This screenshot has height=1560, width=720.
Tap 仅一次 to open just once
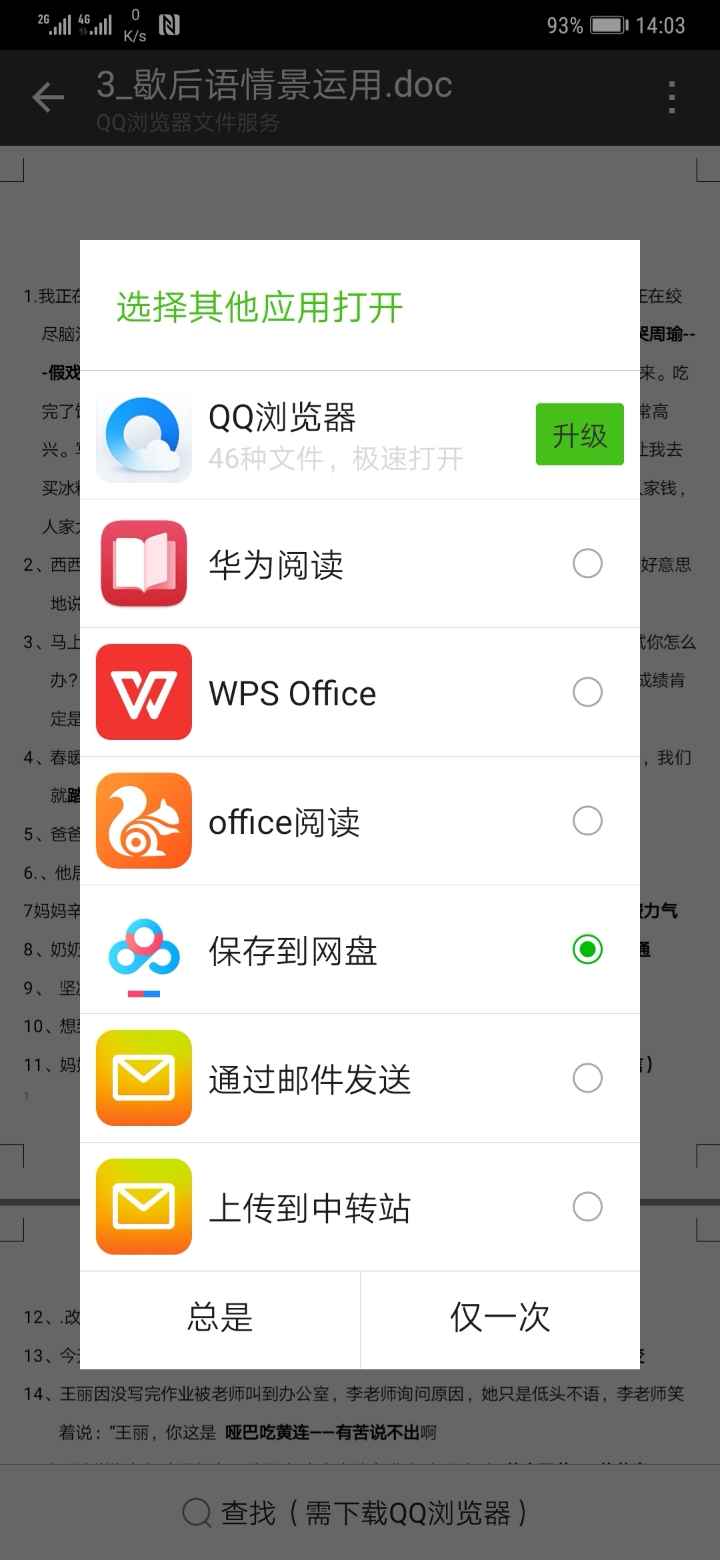[x=500, y=1318]
